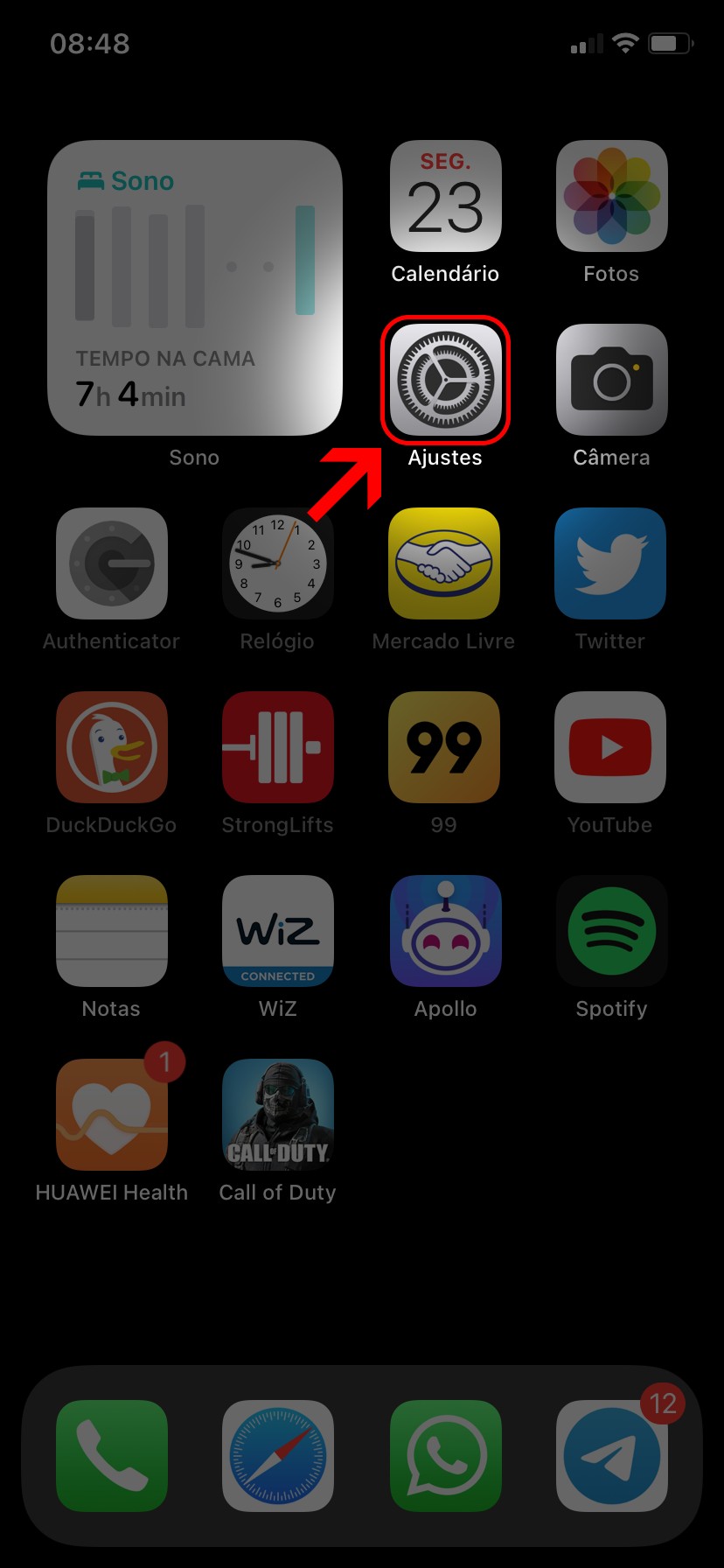Launch the WiZ app
This screenshot has height=1568, width=724.
(277, 931)
